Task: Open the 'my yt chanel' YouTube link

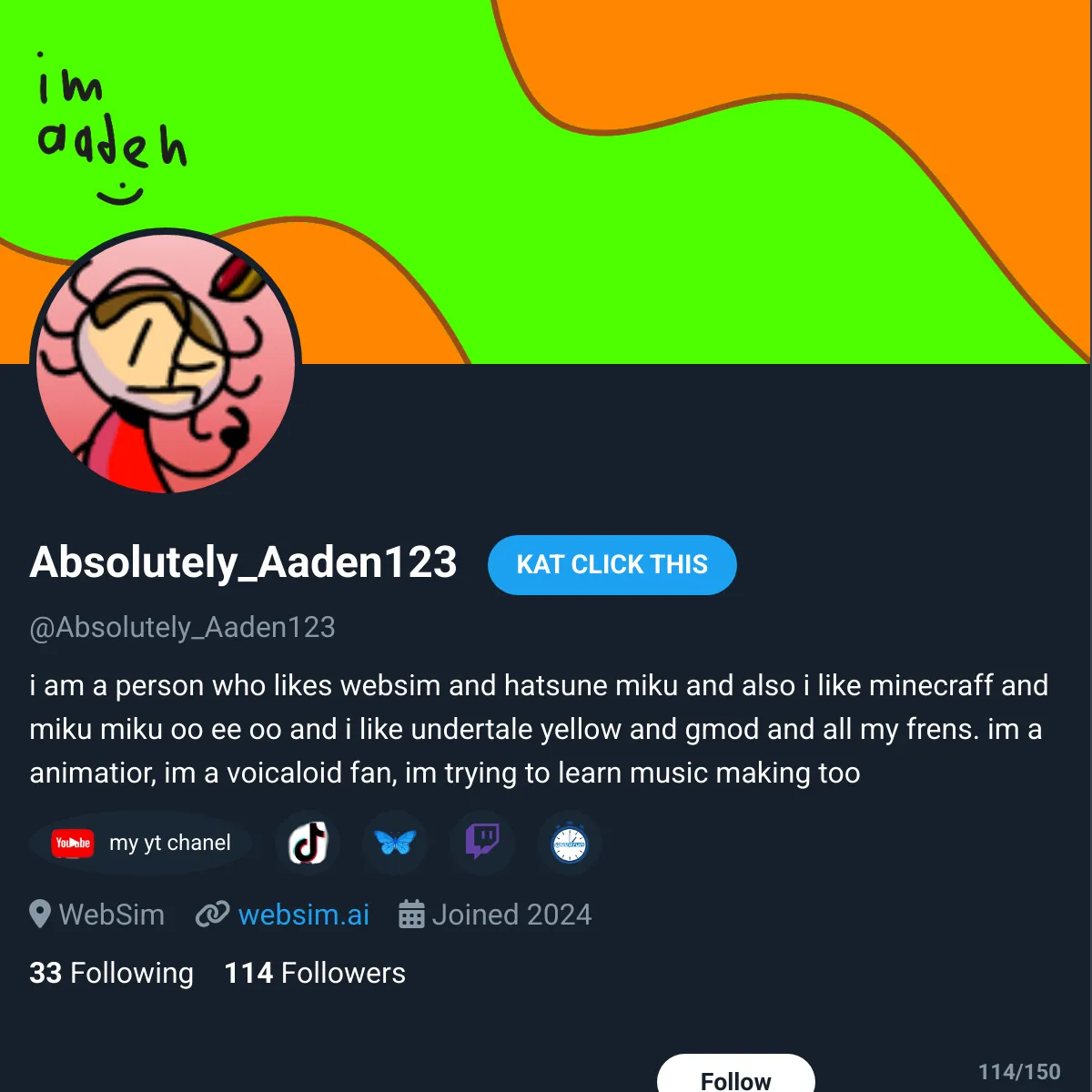Action: click(142, 843)
